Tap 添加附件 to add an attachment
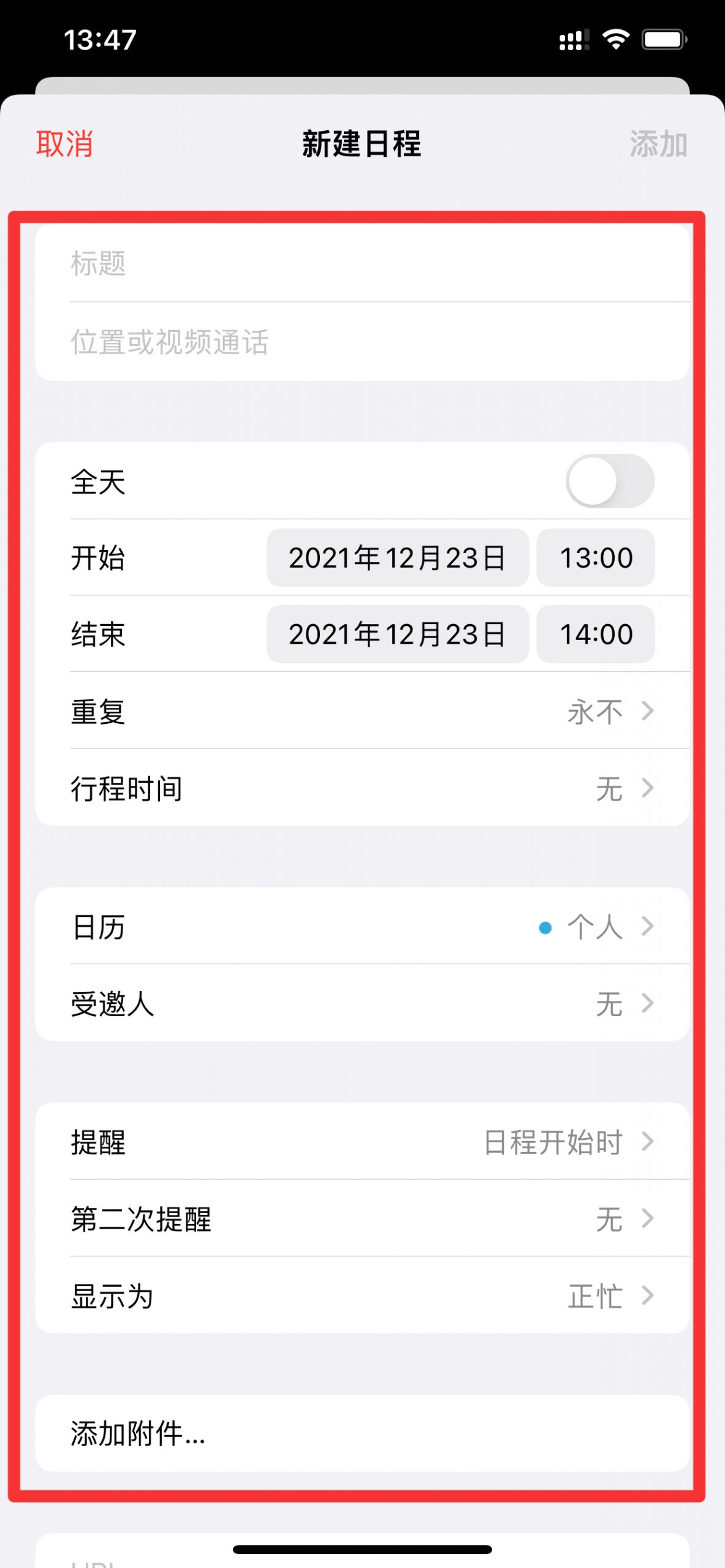Screen dimensions: 725x1568 tap(363, 1433)
